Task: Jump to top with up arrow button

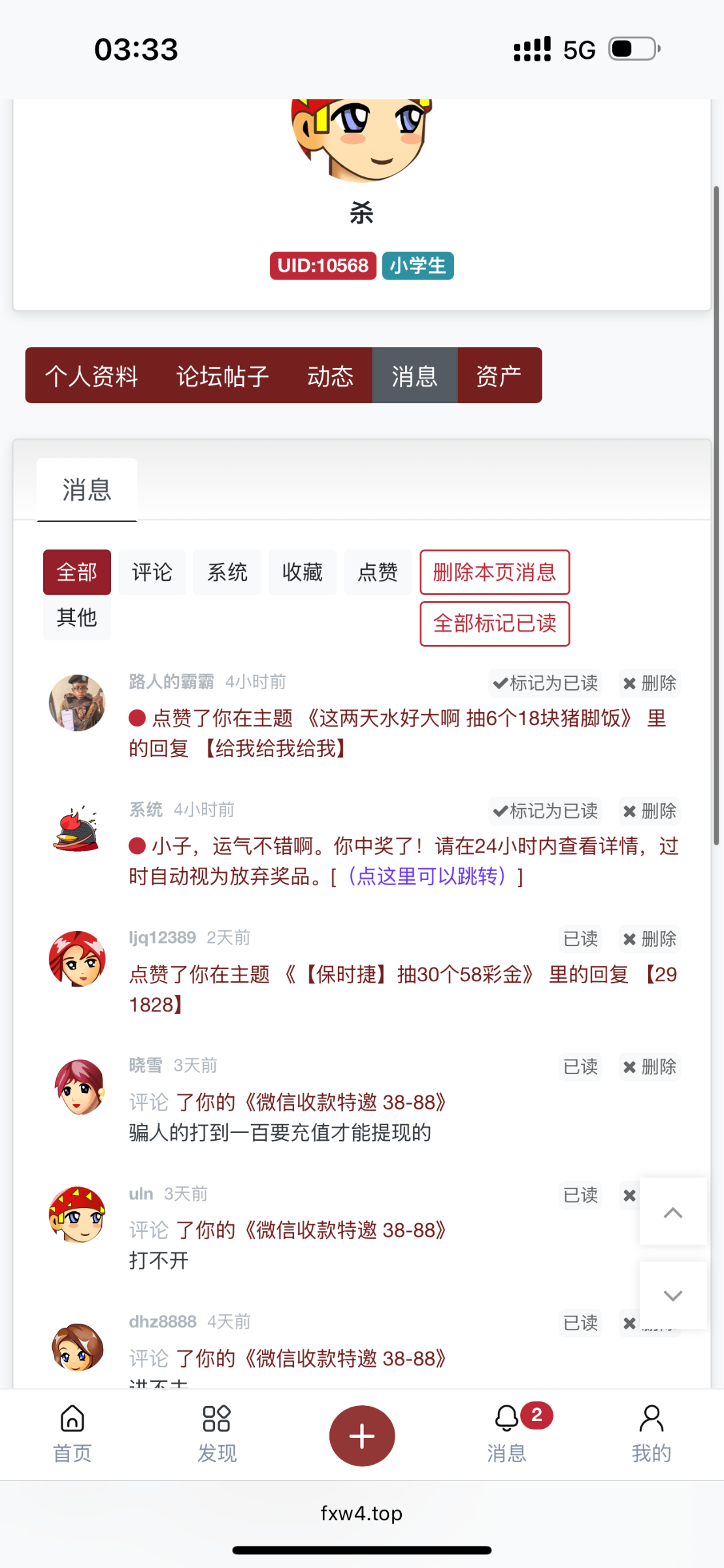Action: click(x=672, y=1212)
